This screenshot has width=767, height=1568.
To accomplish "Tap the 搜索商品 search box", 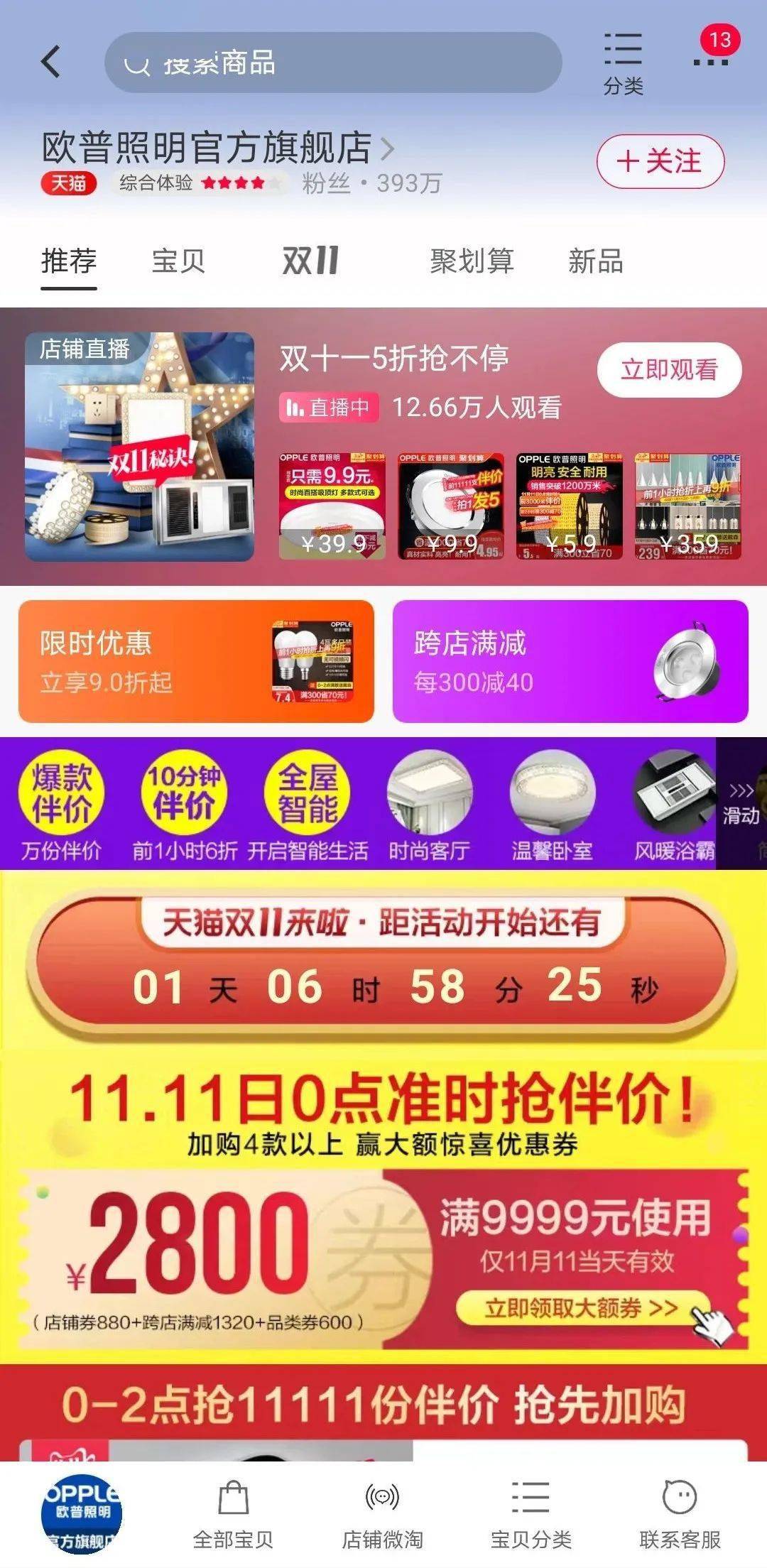I will (332, 63).
